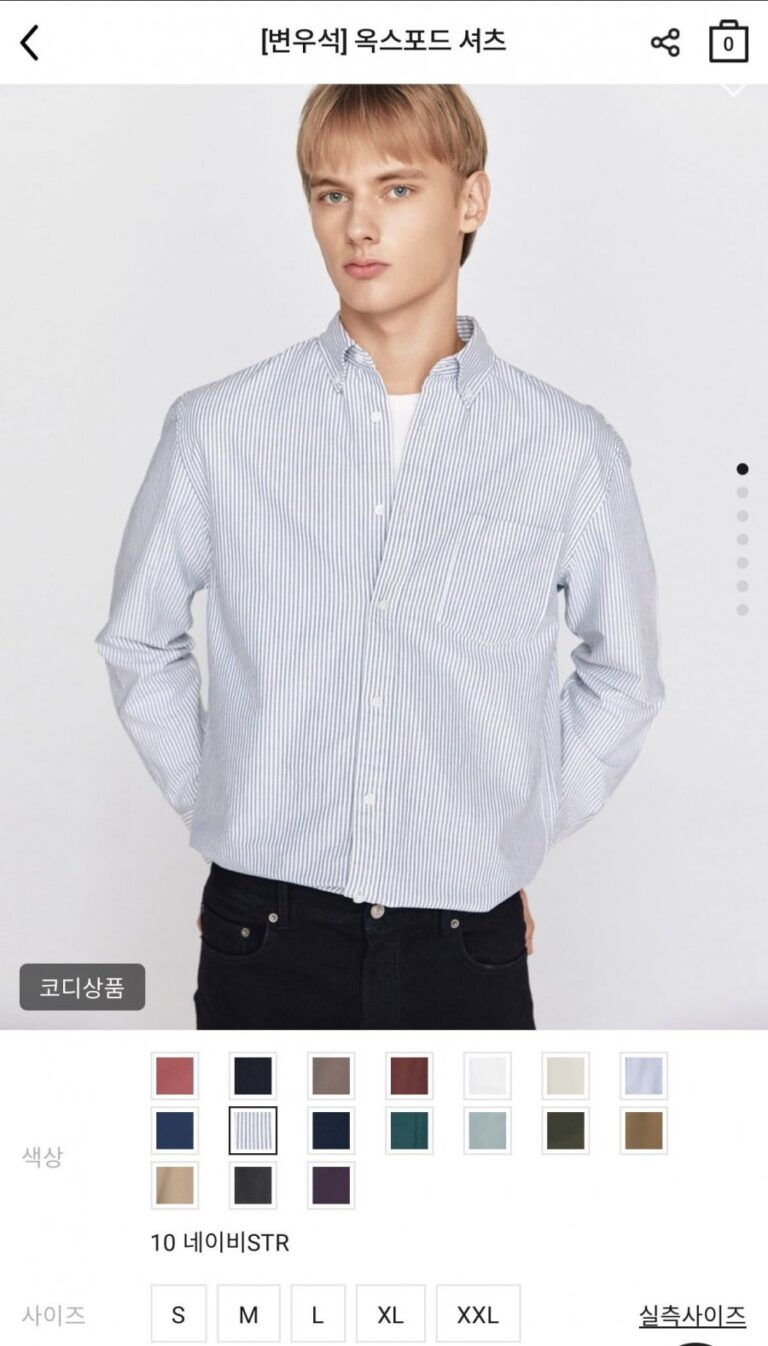
Task: Select the coral red color swatch
Action: [x=175, y=1076]
